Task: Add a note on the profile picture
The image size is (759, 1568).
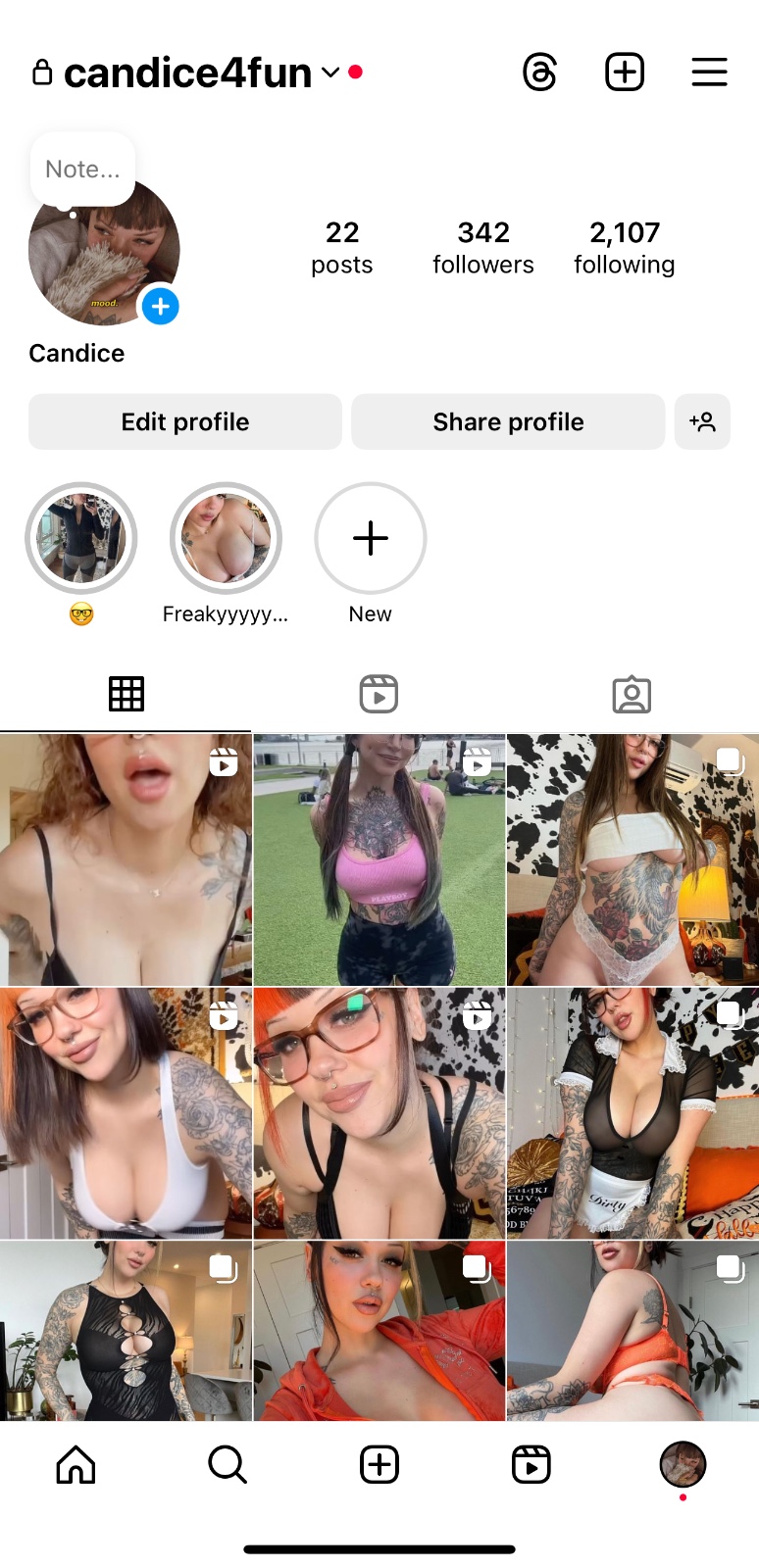Action: pos(82,170)
